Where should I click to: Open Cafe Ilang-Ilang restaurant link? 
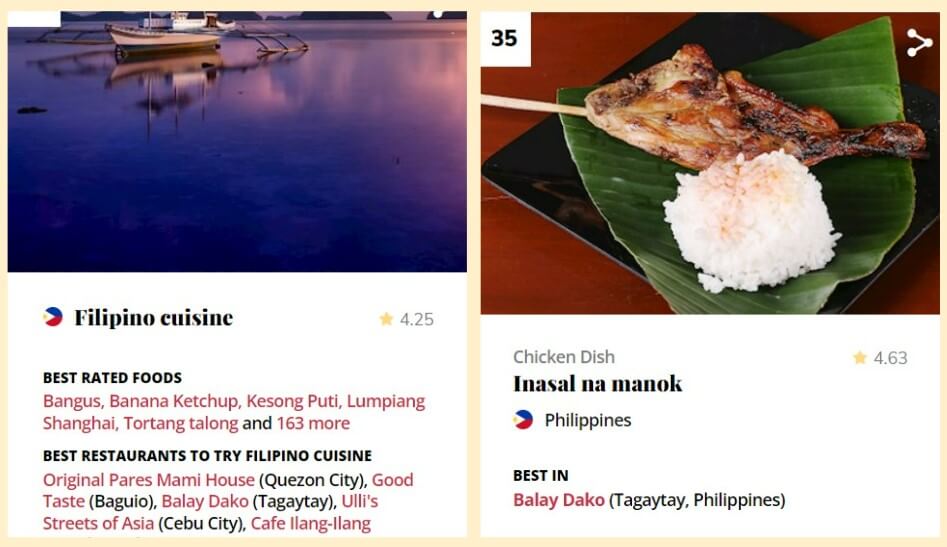tap(310, 523)
